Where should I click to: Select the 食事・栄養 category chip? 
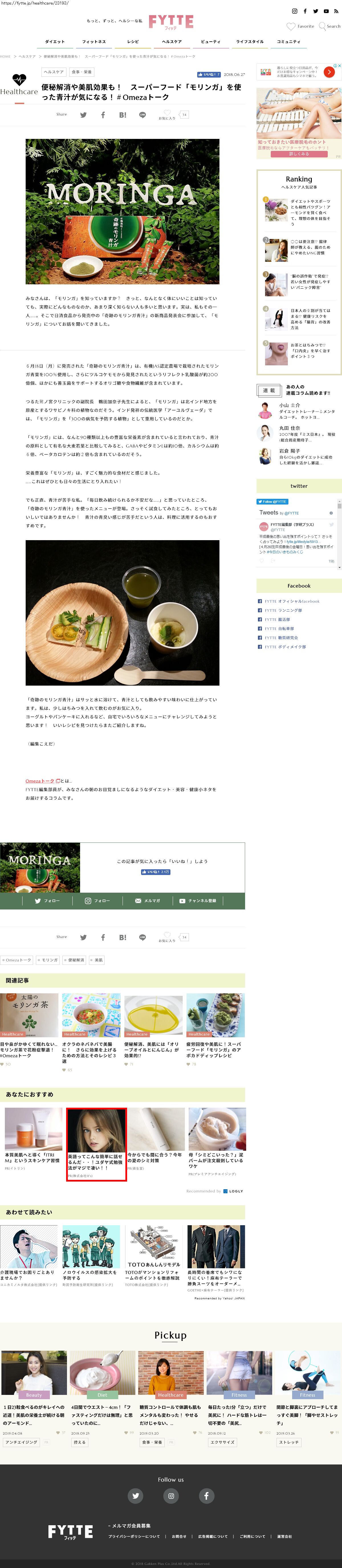click(82, 72)
